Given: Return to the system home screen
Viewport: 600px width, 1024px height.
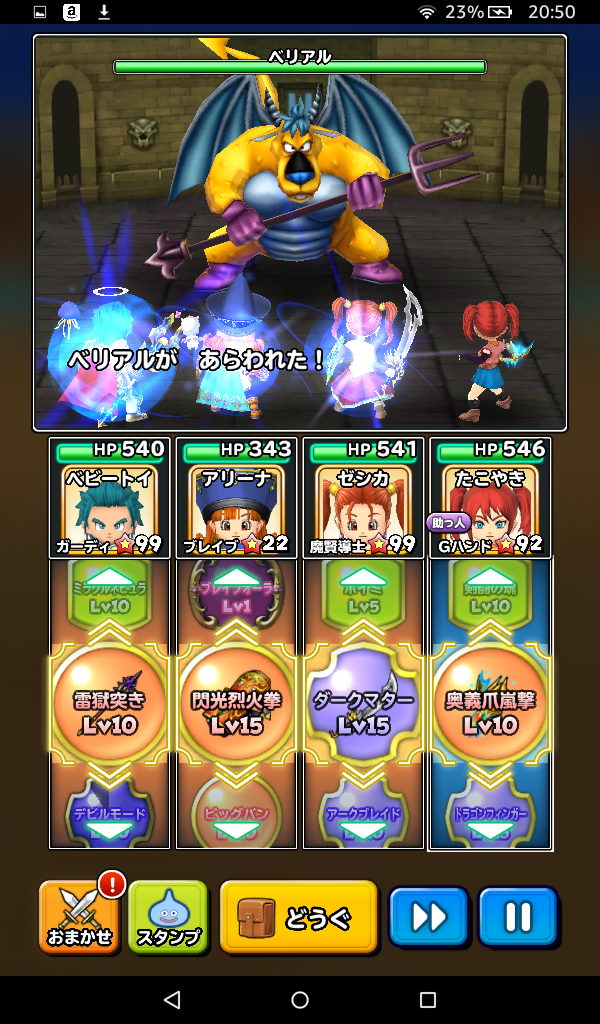Looking at the screenshot, I should point(300,1000).
